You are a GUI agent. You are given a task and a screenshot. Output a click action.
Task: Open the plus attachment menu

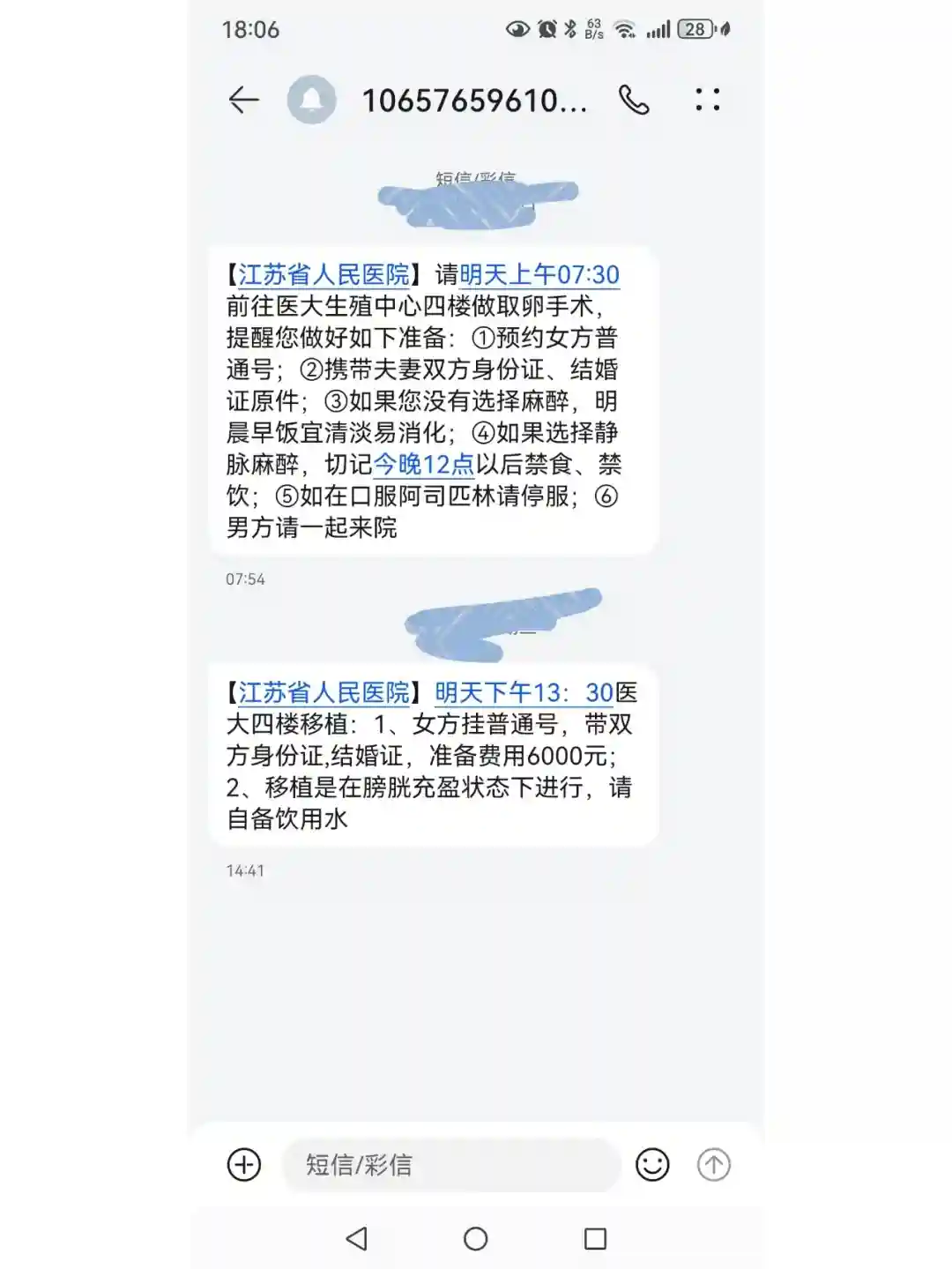[244, 1165]
